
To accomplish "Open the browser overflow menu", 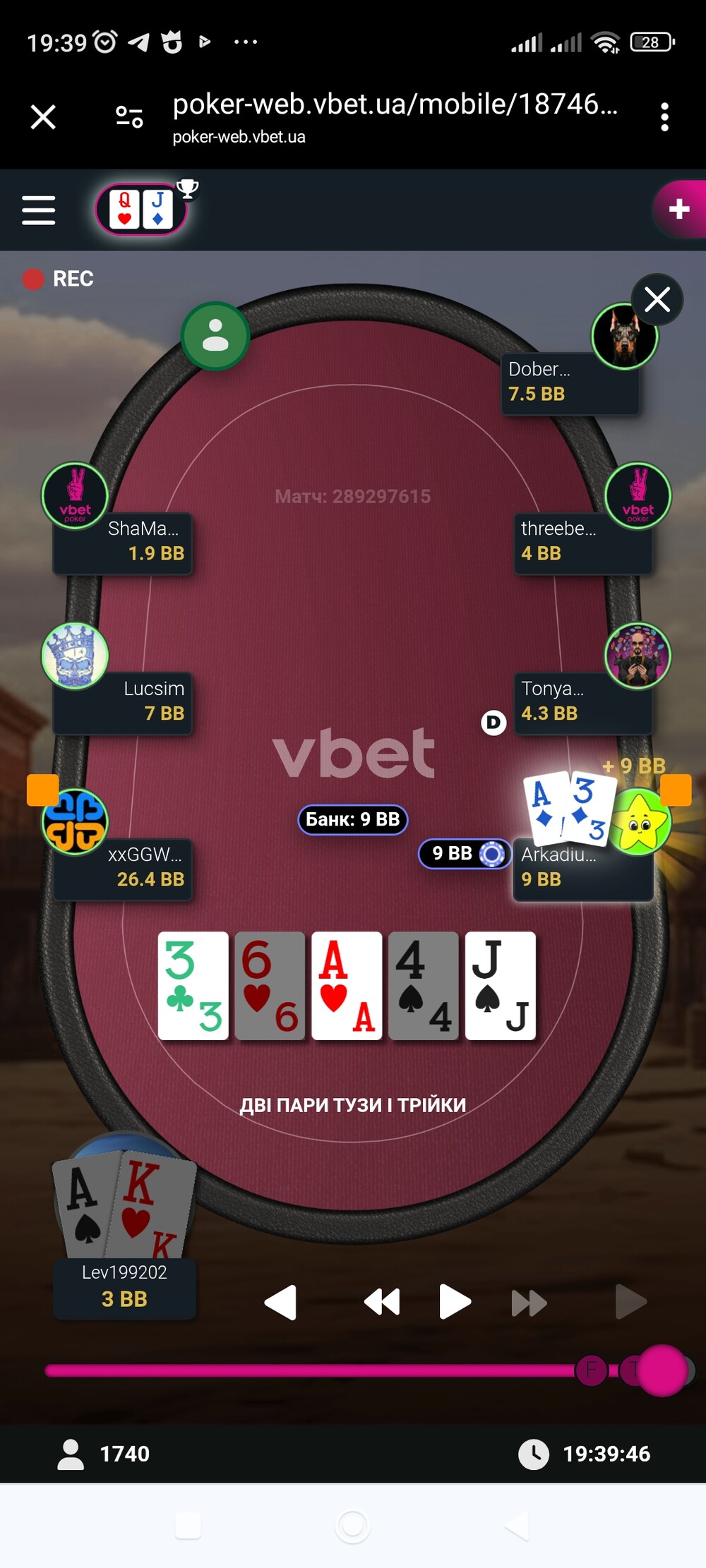I will [x=664, y=117].
